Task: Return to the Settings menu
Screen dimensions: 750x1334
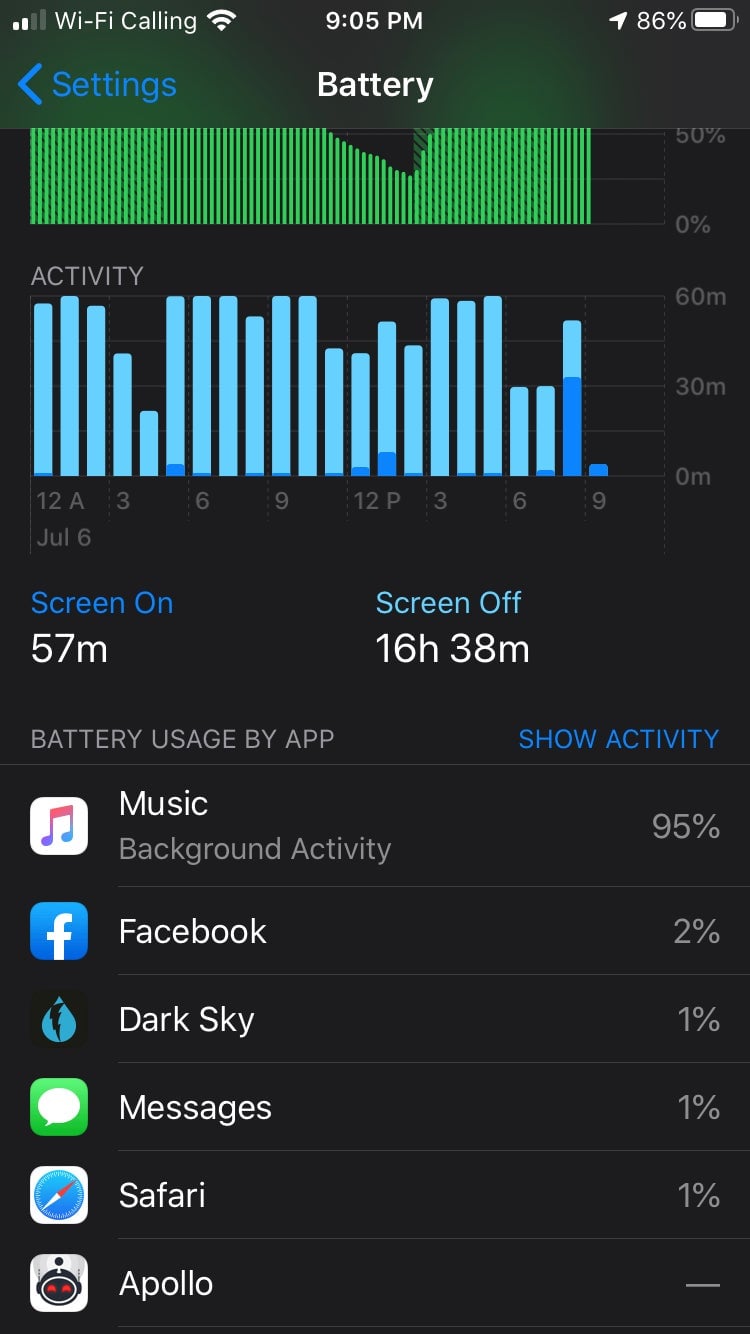Action: tap(95, 85)
